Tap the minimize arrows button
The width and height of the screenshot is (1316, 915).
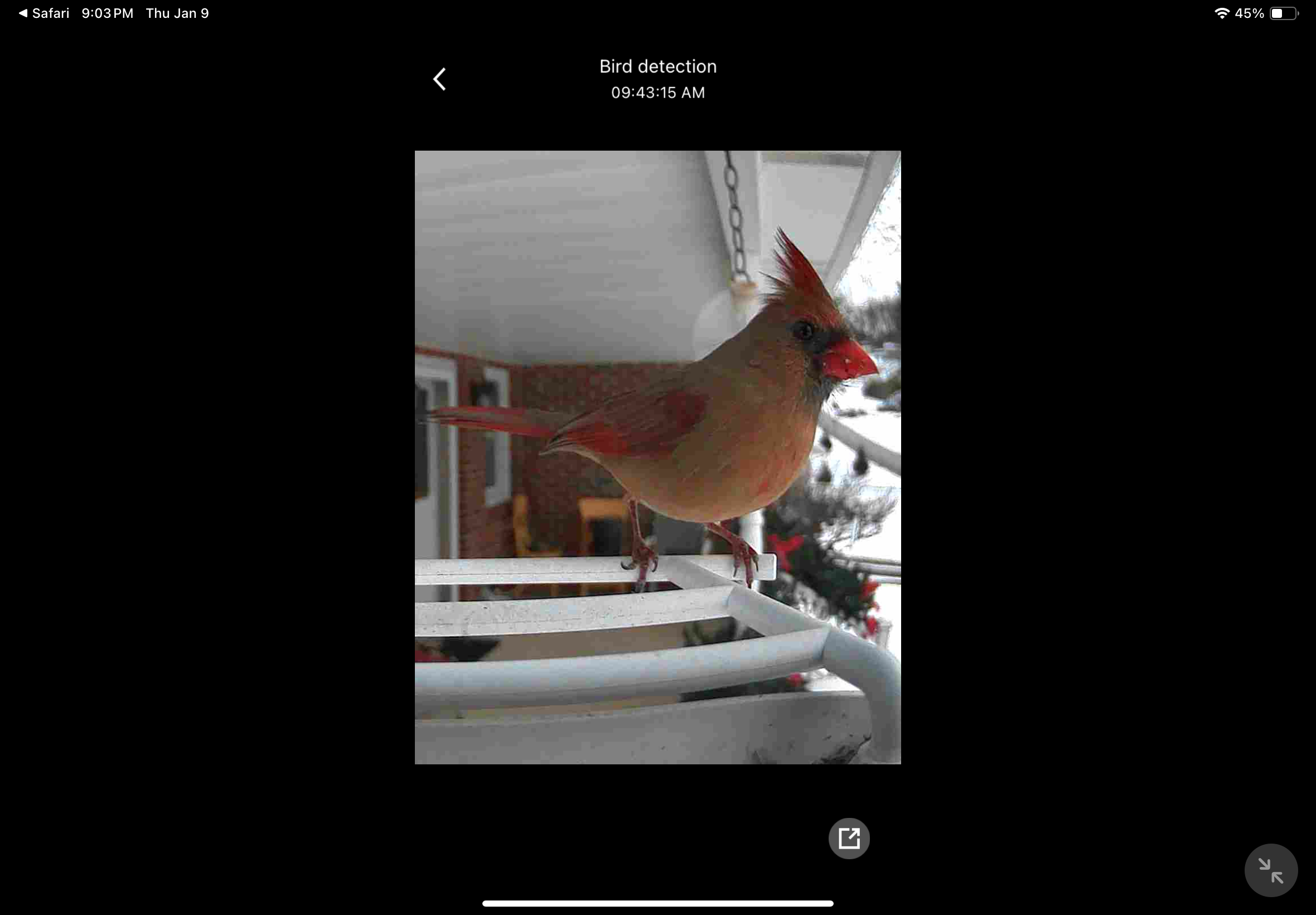1270,870
